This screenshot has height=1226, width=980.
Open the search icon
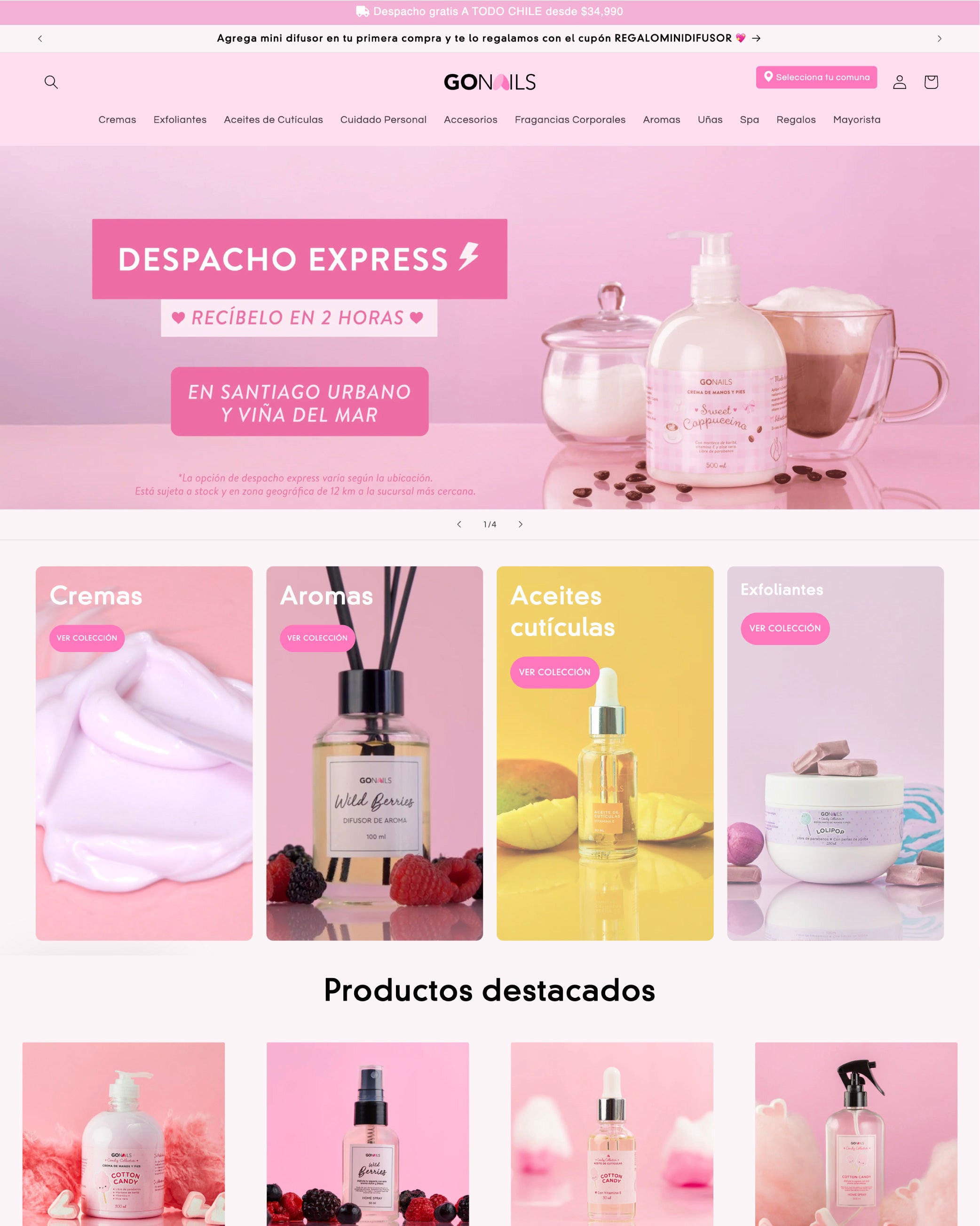(x=51, y=82)
